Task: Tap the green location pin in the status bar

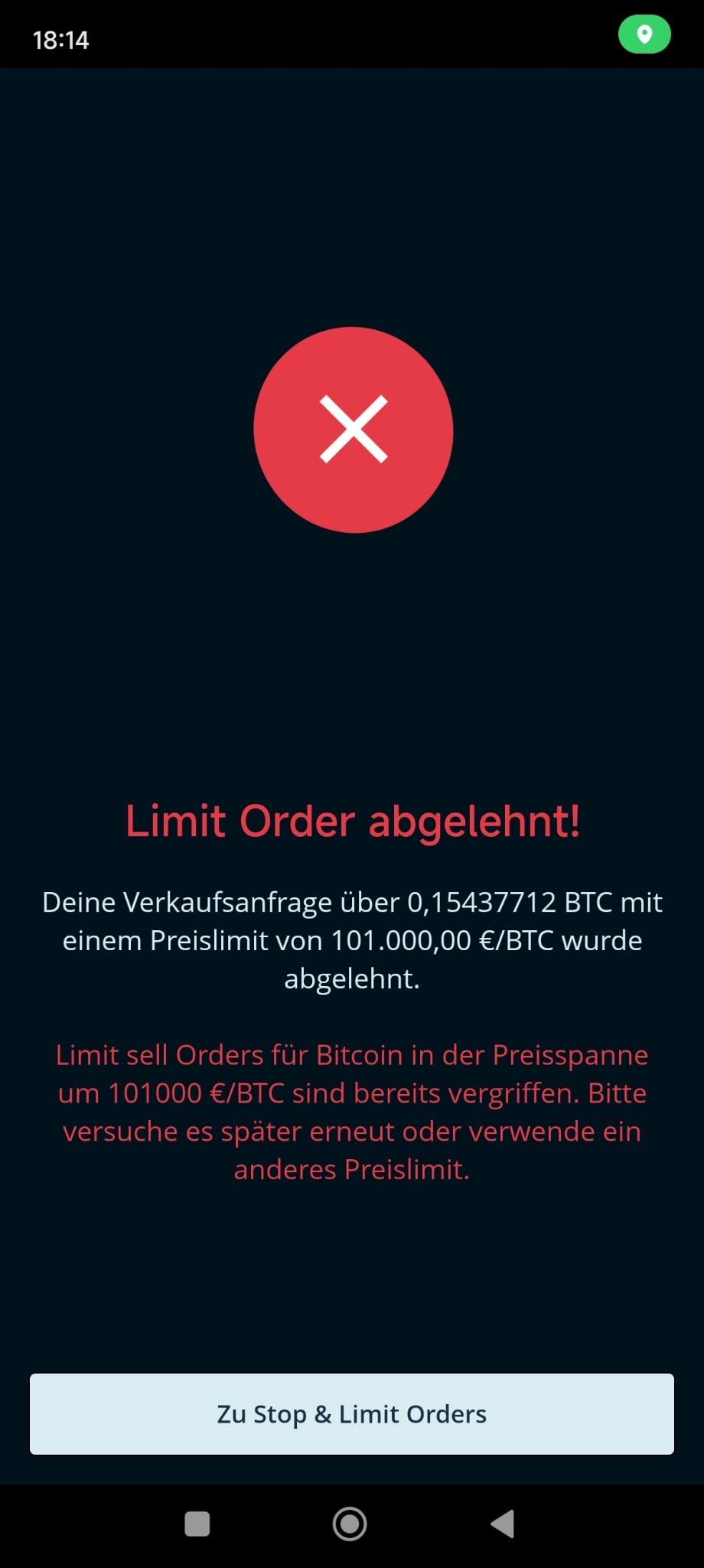Action: pos(644,34)
